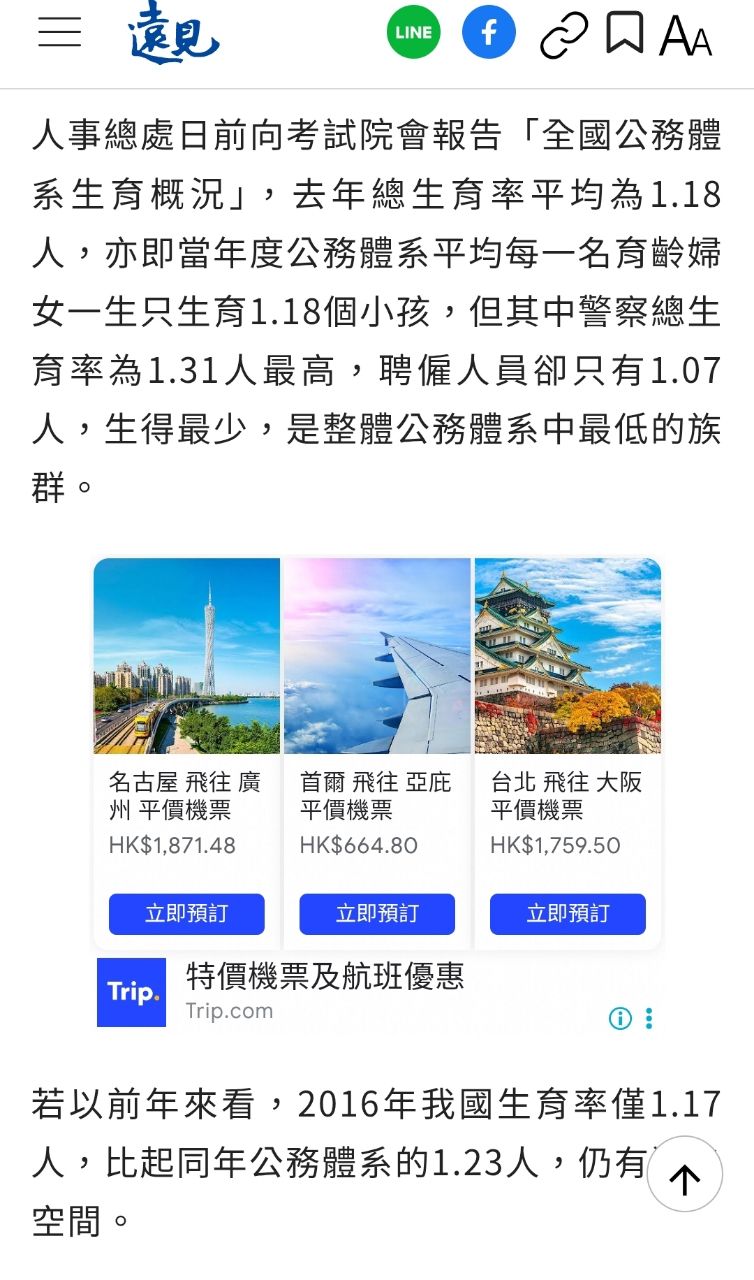Book the HK$1,871.48 flight with 立即預訂

187,914
